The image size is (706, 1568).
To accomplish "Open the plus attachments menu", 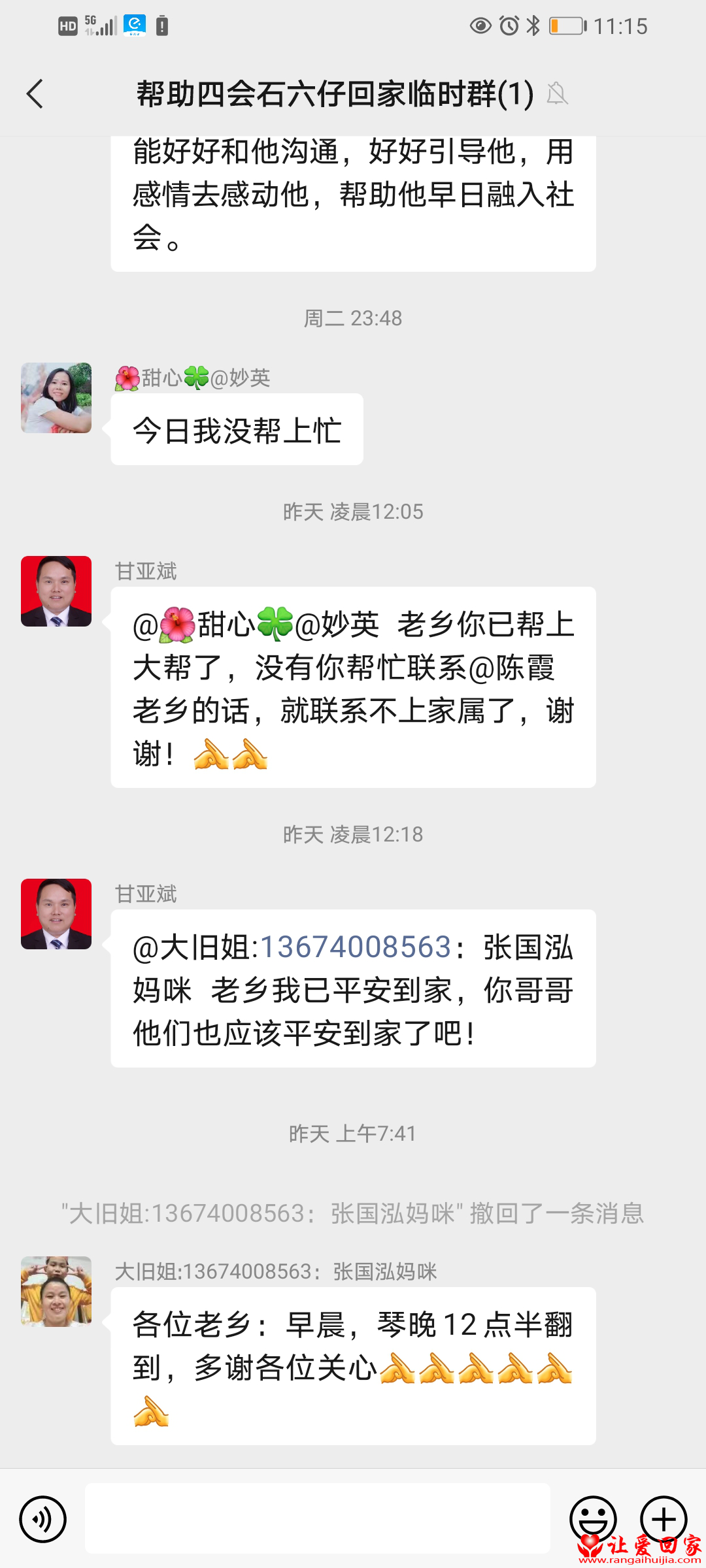I will point(663,1519).
